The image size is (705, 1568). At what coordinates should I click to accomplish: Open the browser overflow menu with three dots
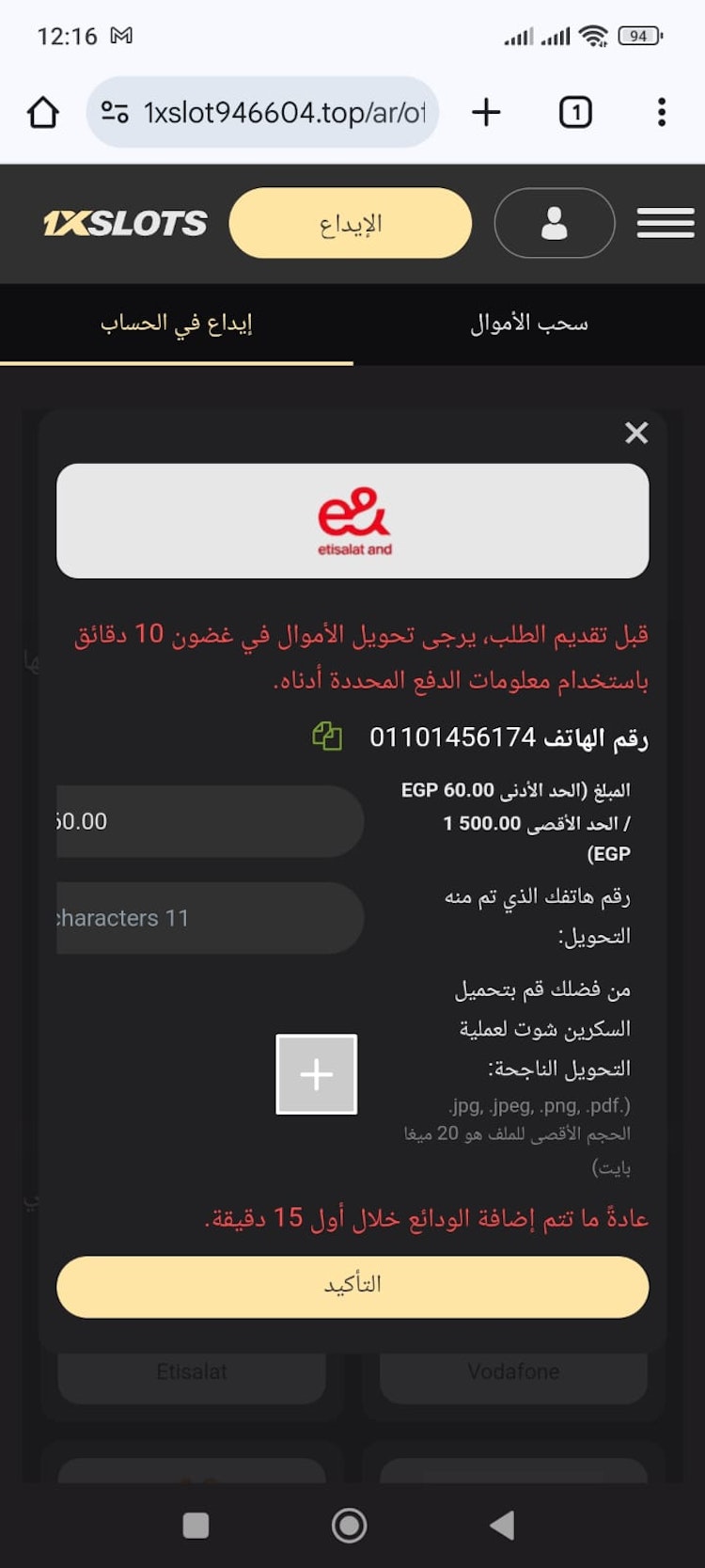click(x=663, y=112)
